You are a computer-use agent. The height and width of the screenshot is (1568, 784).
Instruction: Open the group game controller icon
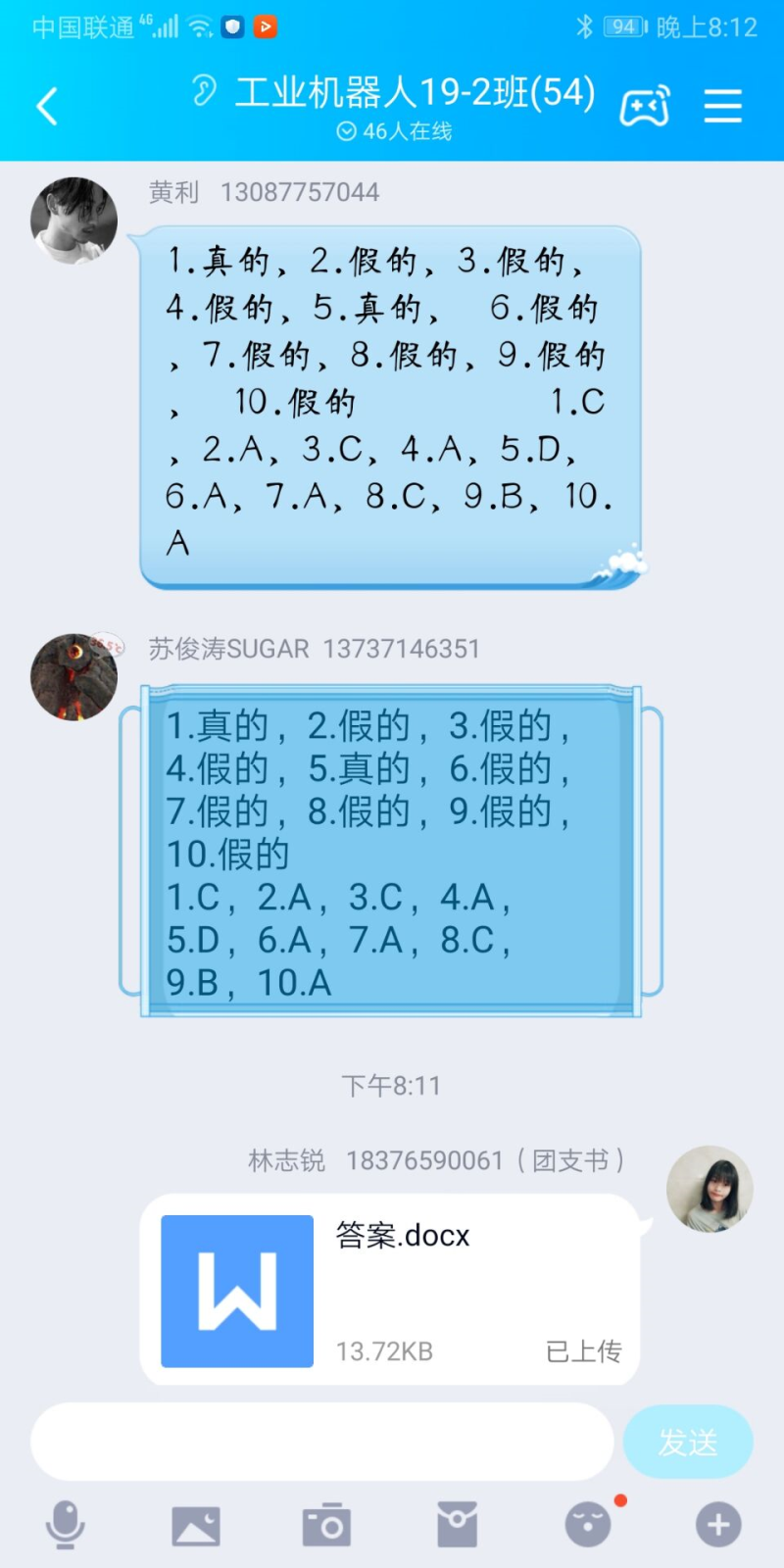point(645,106)
